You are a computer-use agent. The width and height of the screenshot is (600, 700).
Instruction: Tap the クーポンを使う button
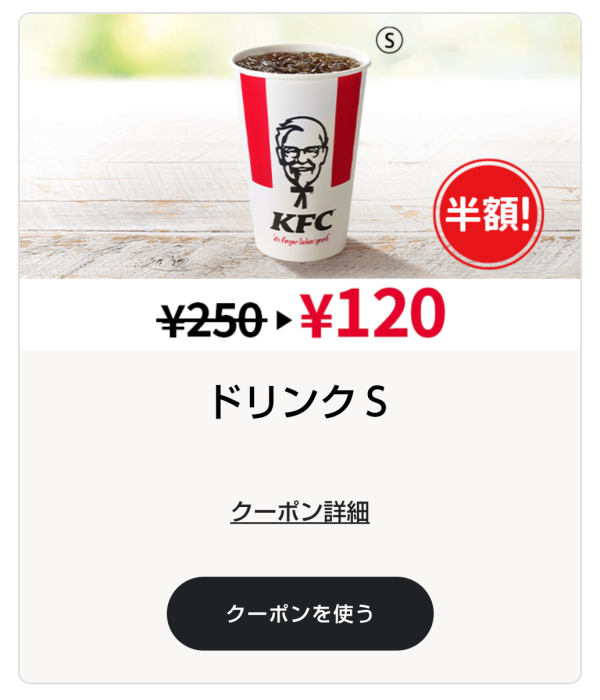tap(300, 613)
